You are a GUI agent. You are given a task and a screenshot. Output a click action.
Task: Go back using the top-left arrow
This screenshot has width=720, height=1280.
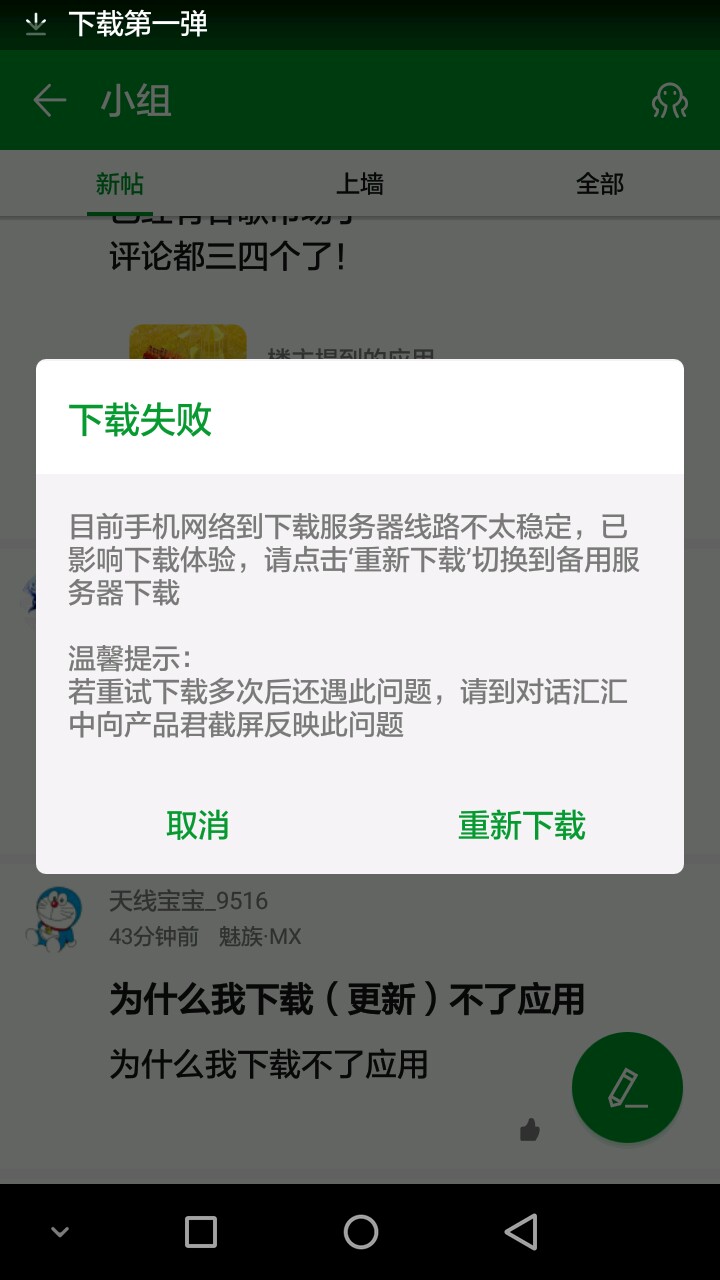(48, 100)
